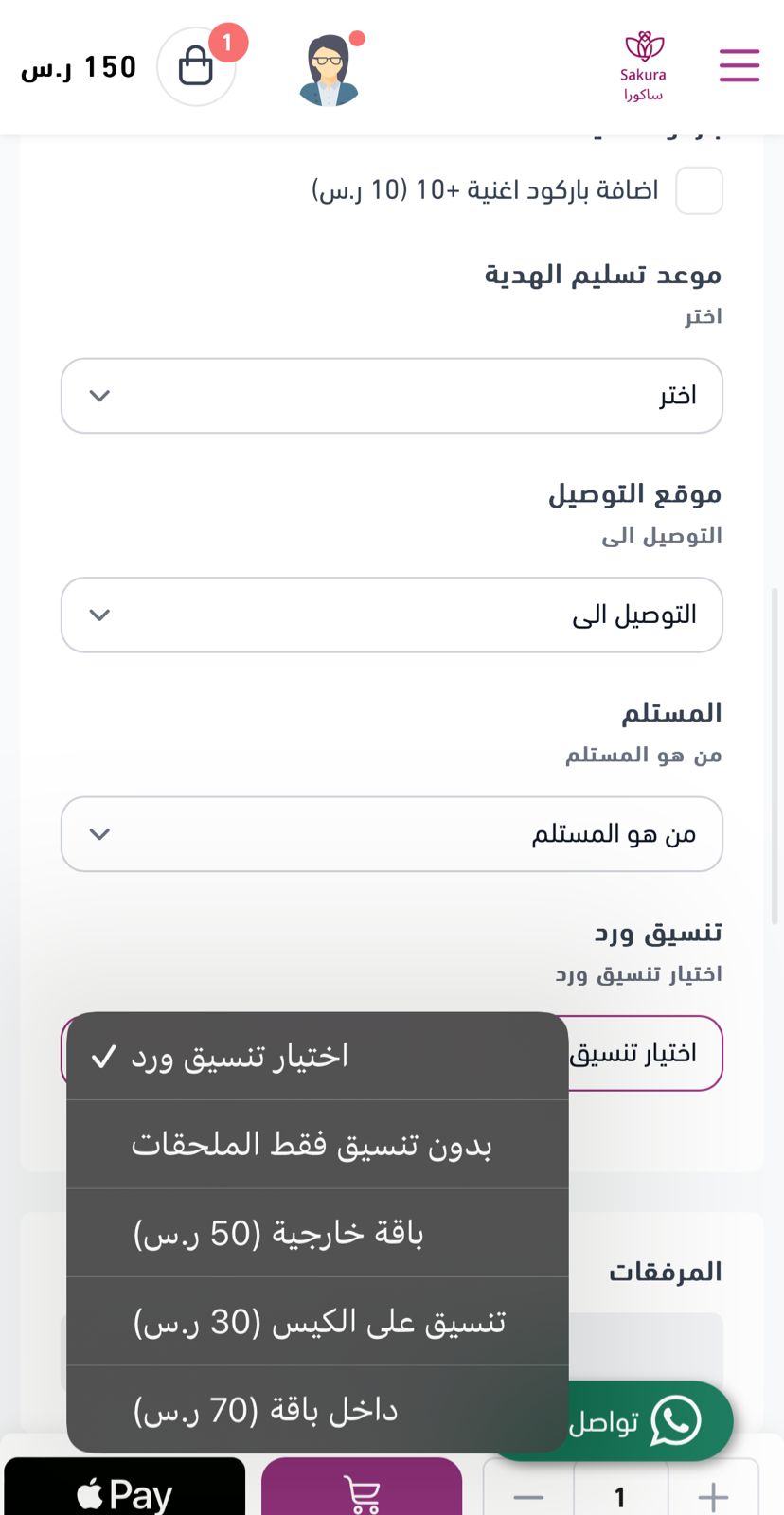This screenshot has width=784, height=1515.
Task: Expand the delivery location dropdown
Action: pos(392,615)
